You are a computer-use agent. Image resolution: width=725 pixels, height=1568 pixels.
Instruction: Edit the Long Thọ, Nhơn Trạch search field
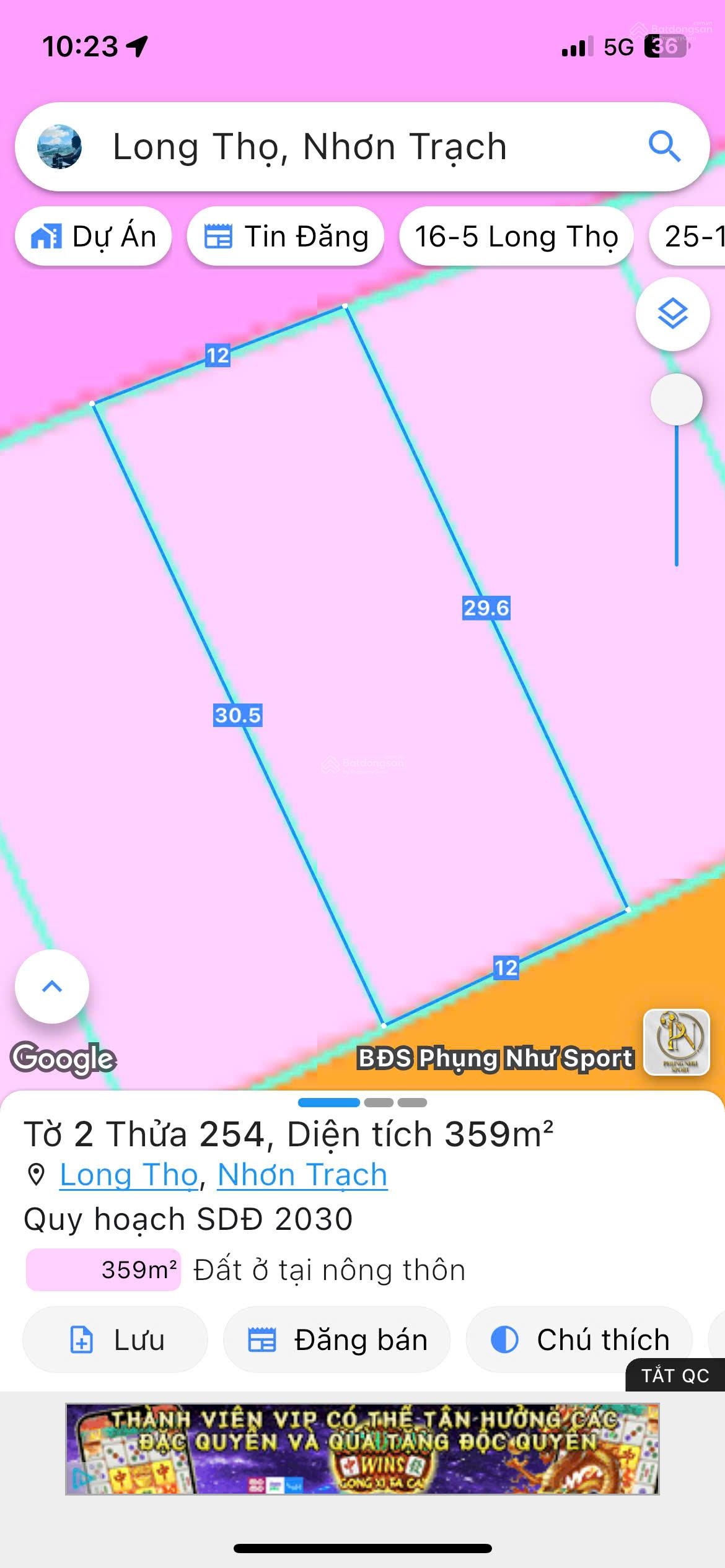362,147
